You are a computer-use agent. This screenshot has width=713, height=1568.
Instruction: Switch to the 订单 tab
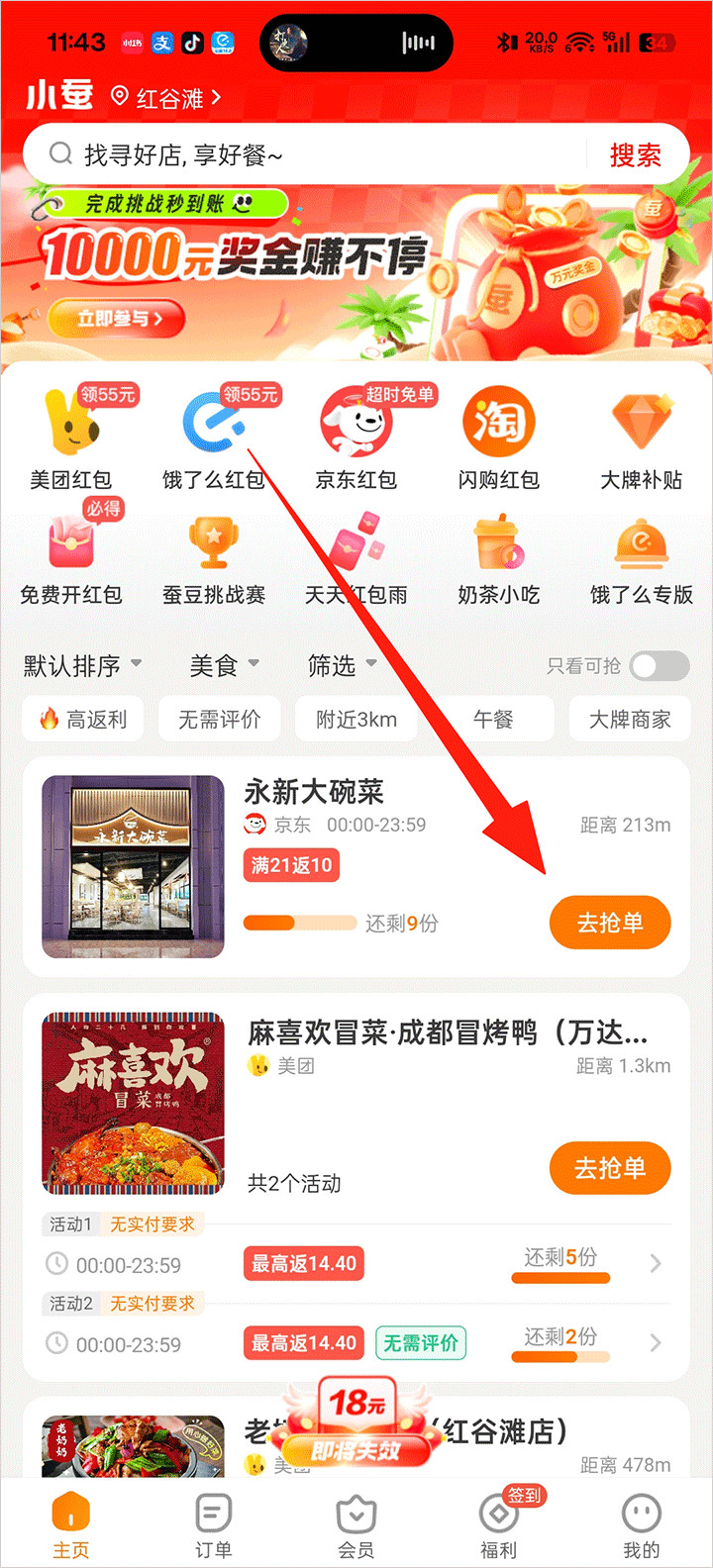(x=213, y=1524)
